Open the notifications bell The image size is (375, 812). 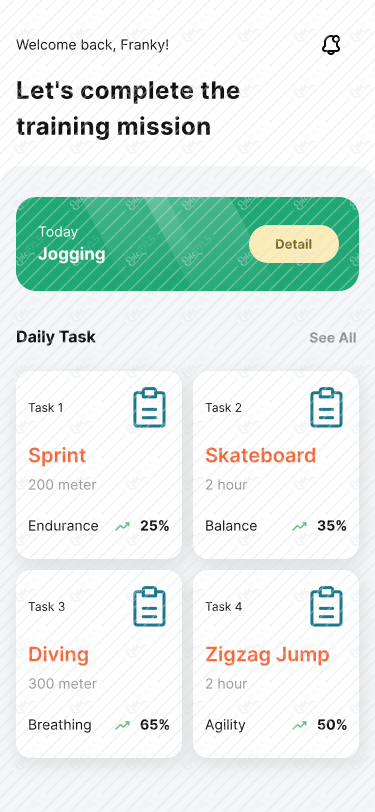tap(331, 45)
